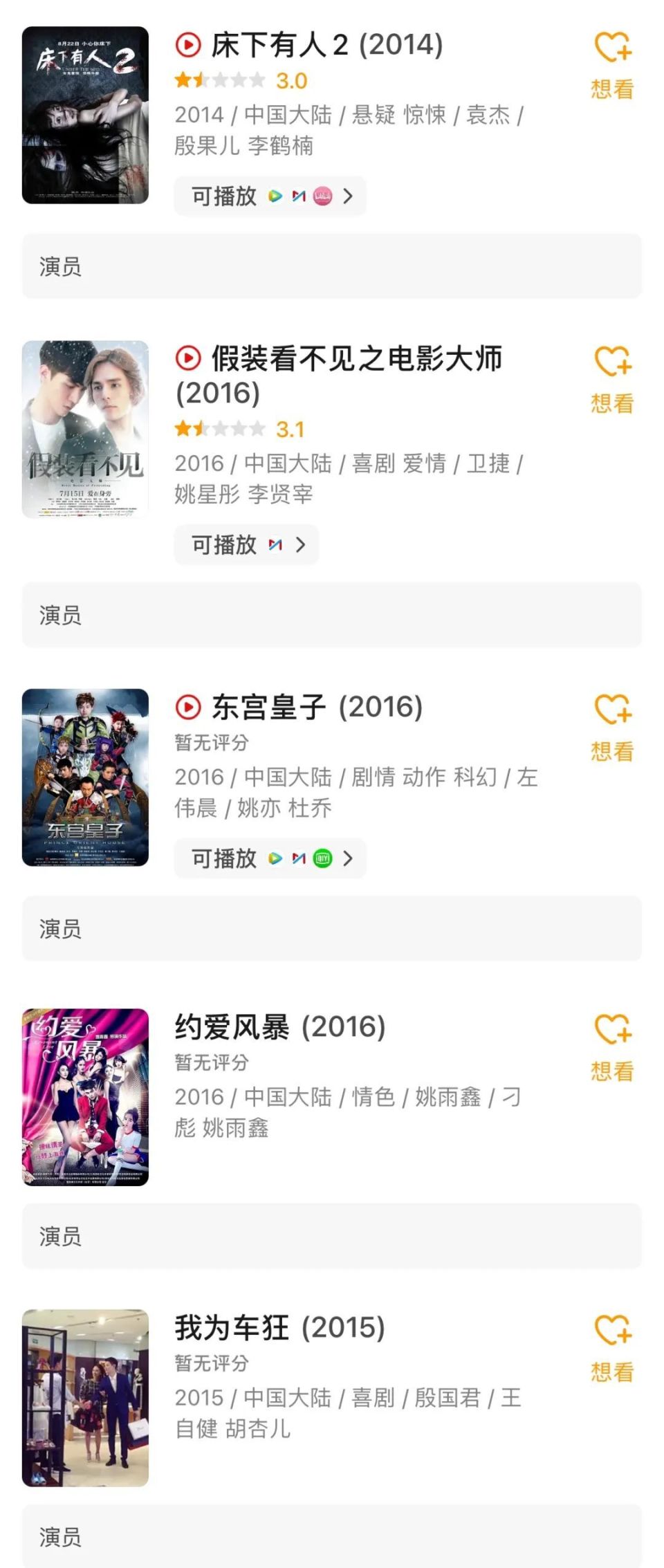
Task: Click the Tencent Video icon under 床下有人2
Action: point(275,196)
